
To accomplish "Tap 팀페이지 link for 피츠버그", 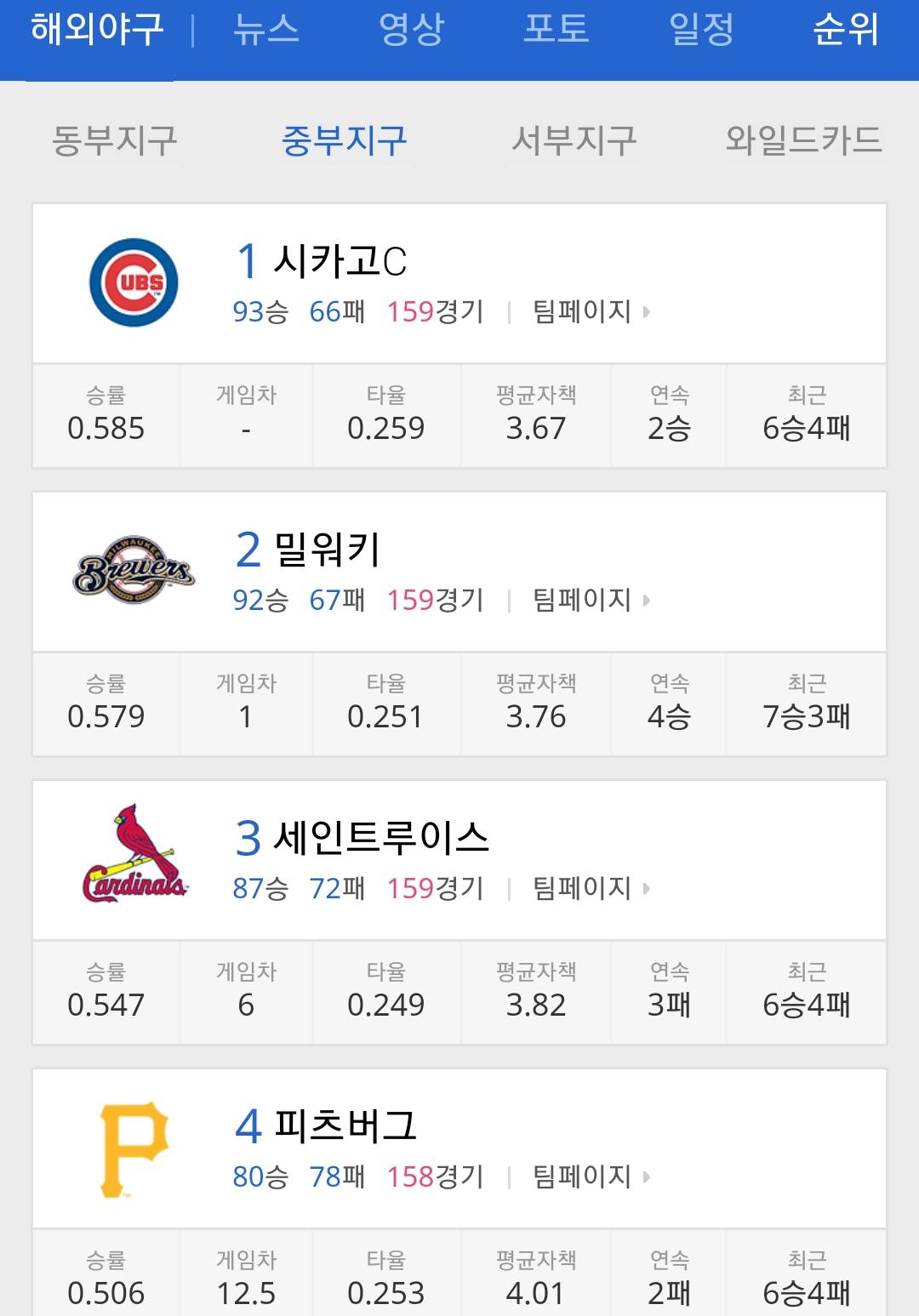I will pos(591,1177).
